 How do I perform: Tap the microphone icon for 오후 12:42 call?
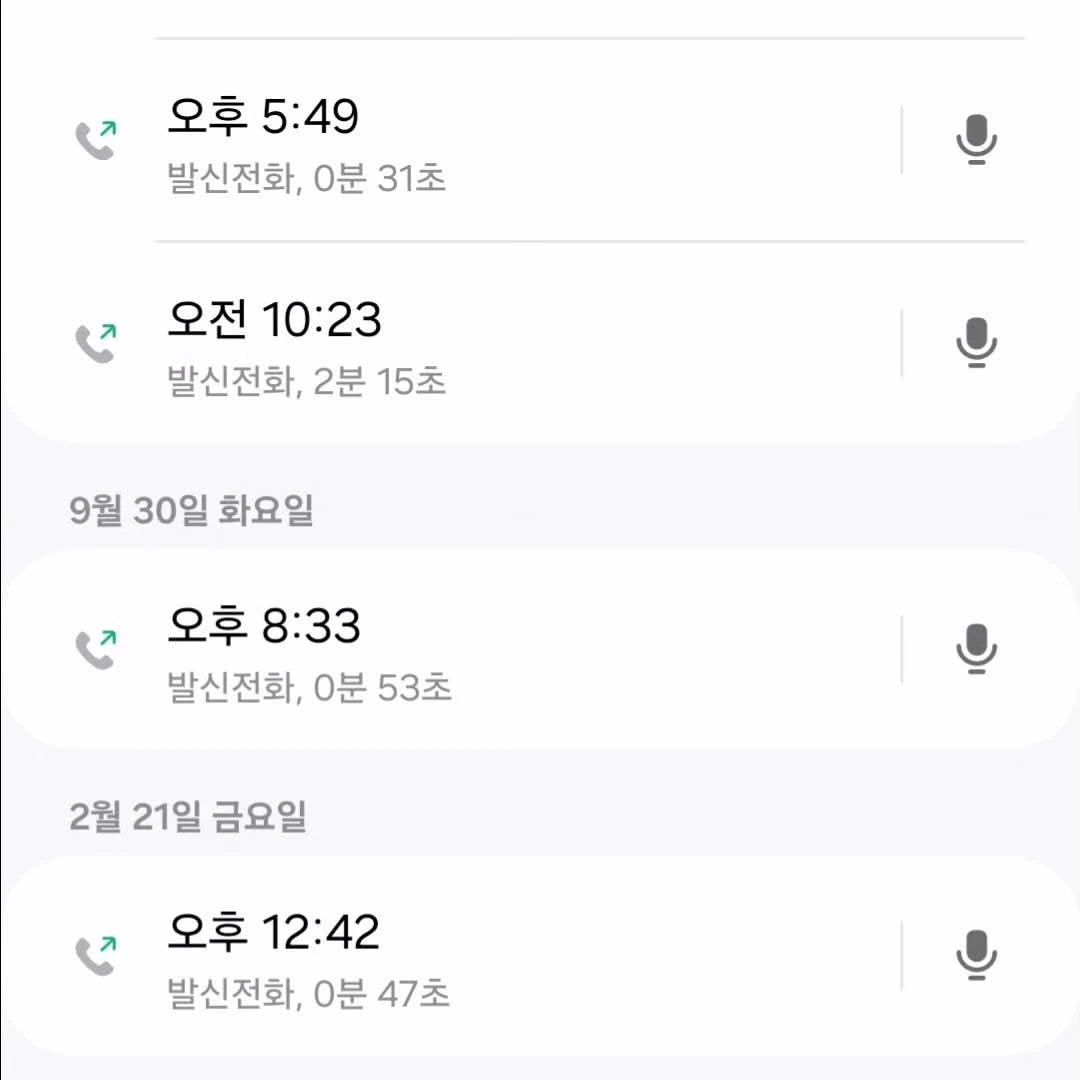point(976,956)
